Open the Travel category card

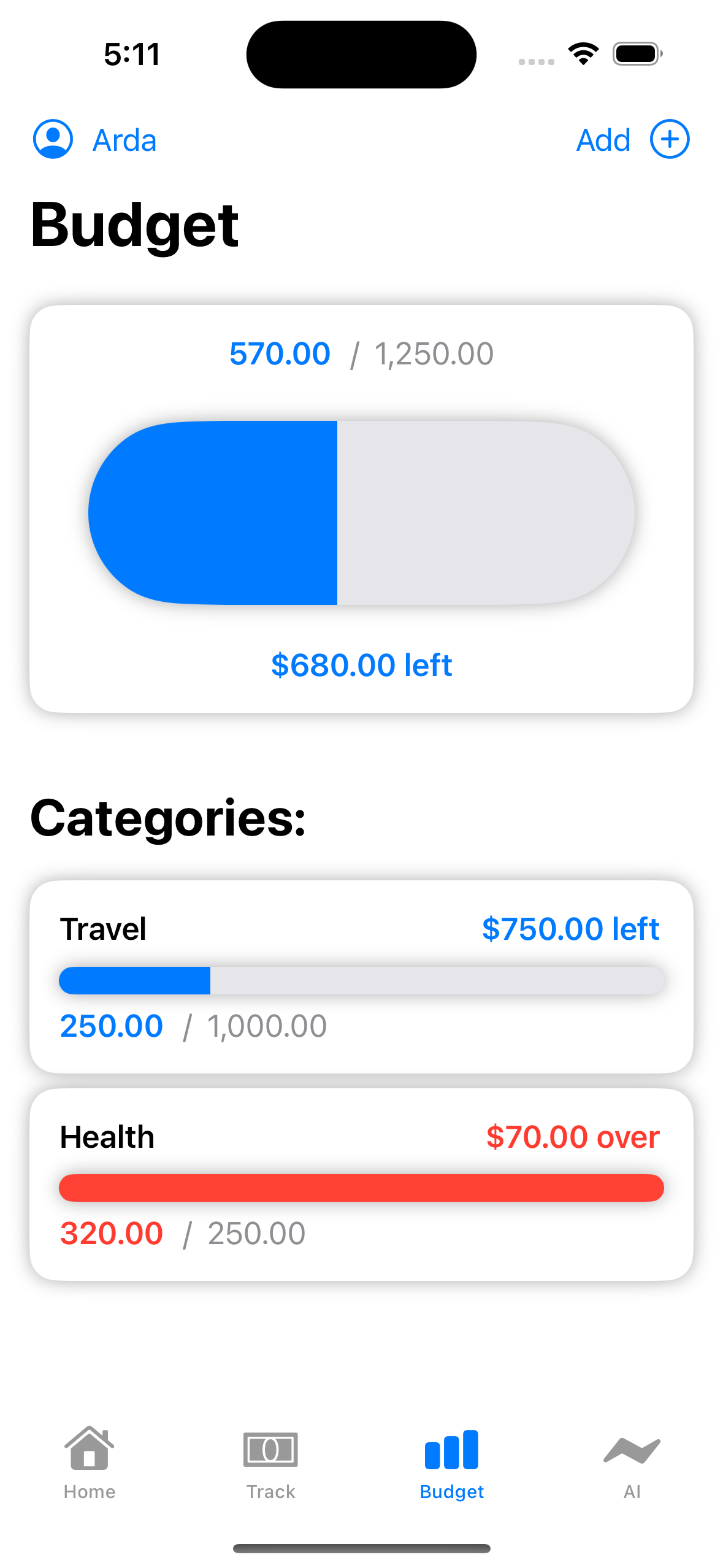click(x=361, y=977)
